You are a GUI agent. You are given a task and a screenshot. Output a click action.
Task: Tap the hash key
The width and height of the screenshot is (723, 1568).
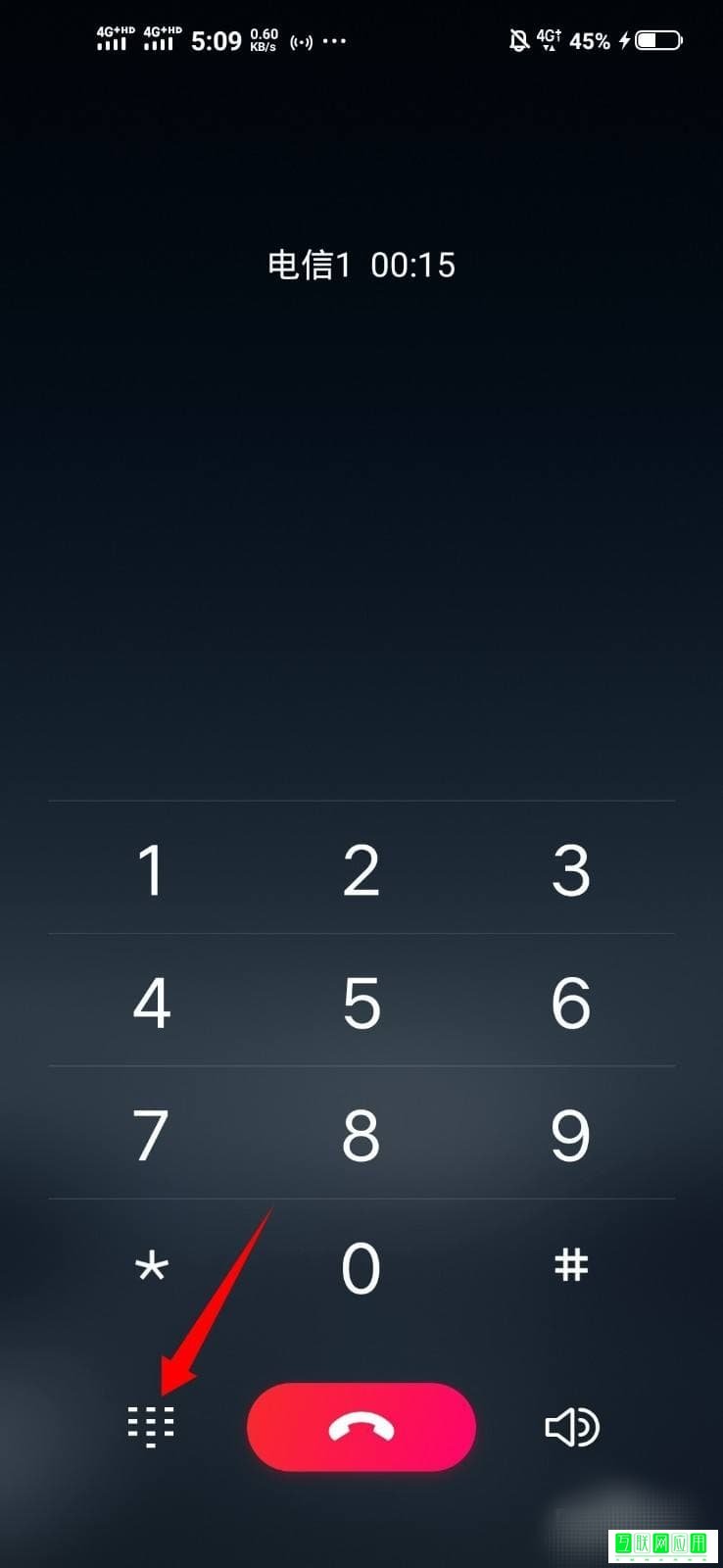[571, 1267]
